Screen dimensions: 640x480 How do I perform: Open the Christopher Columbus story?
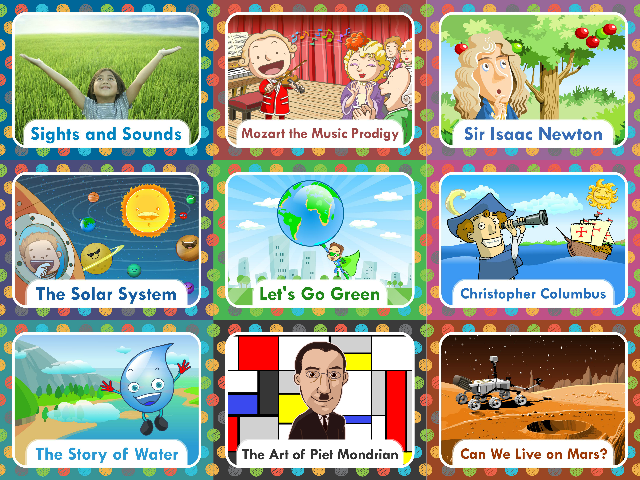click(x=533, y=240)
